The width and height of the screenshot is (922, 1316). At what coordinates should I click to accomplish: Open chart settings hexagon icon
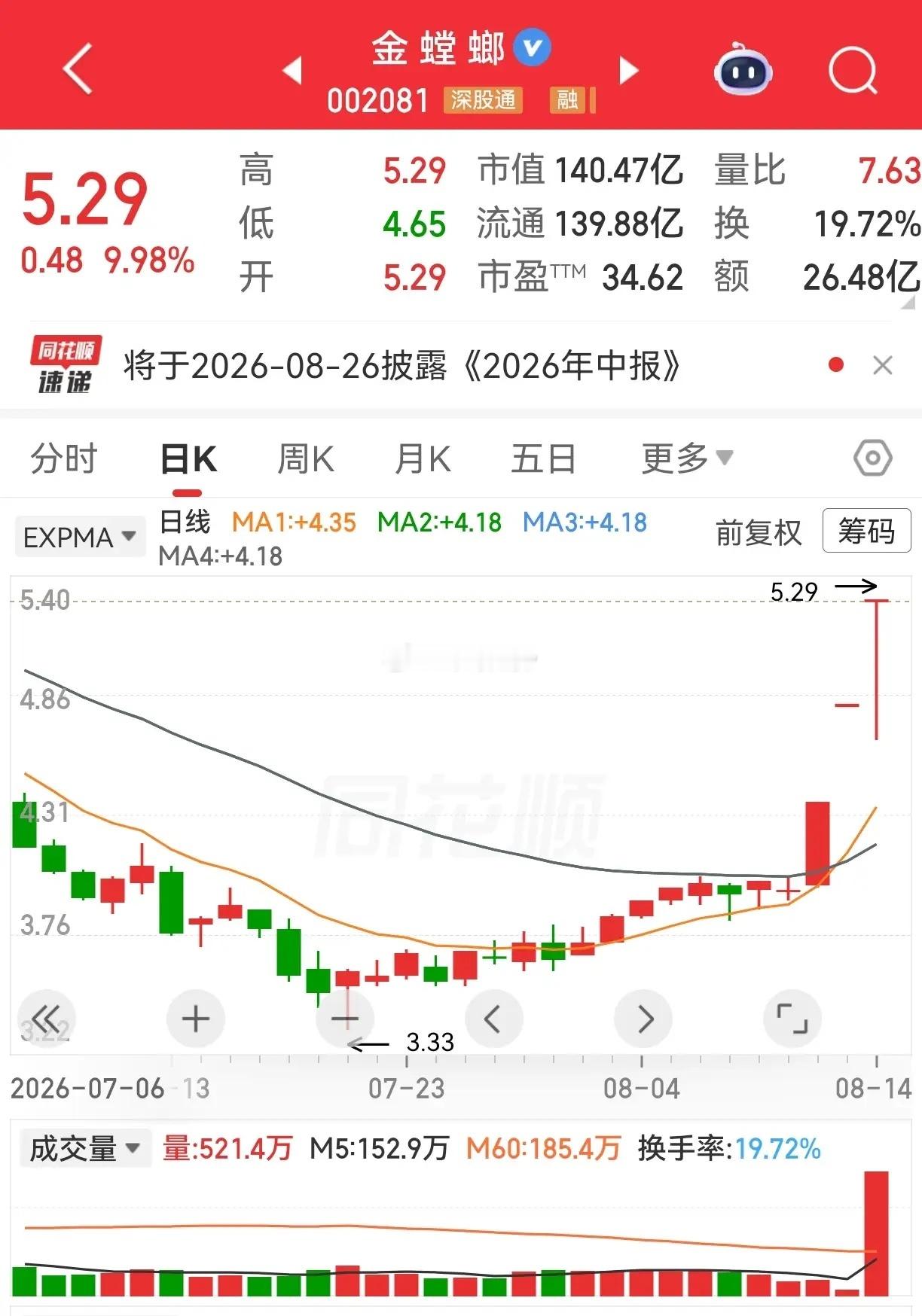[873, 458]
